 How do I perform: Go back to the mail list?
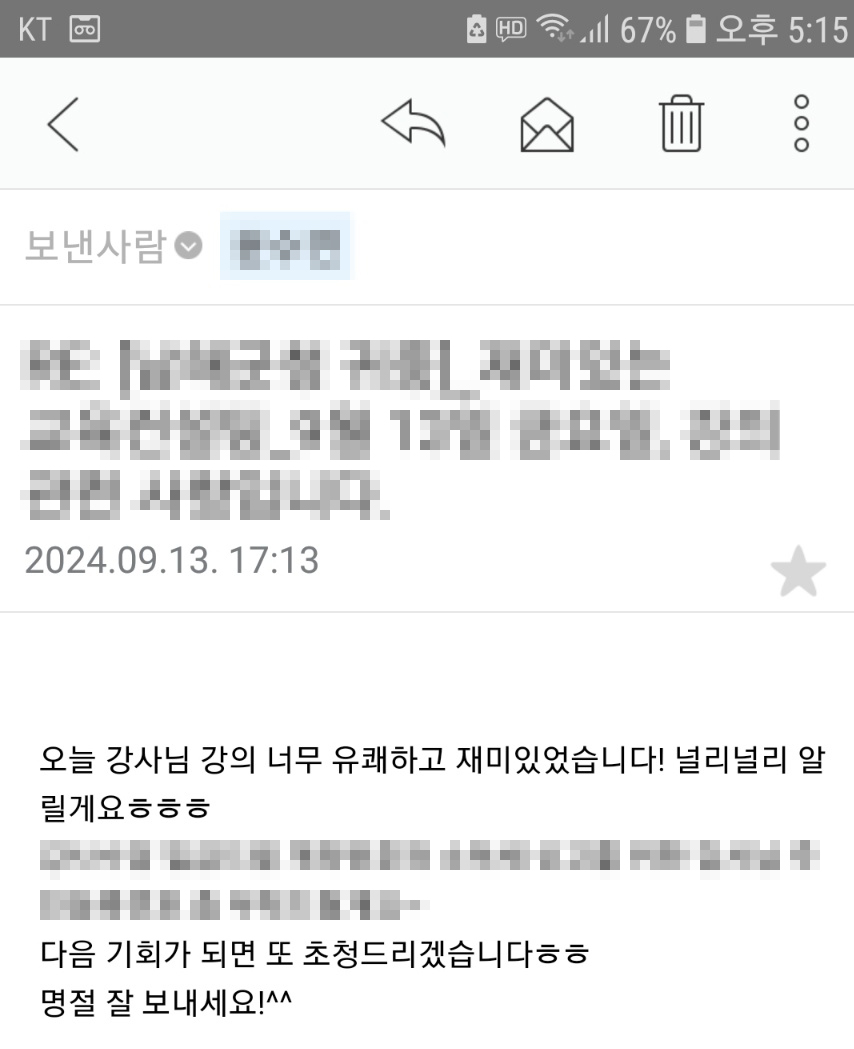62,126
